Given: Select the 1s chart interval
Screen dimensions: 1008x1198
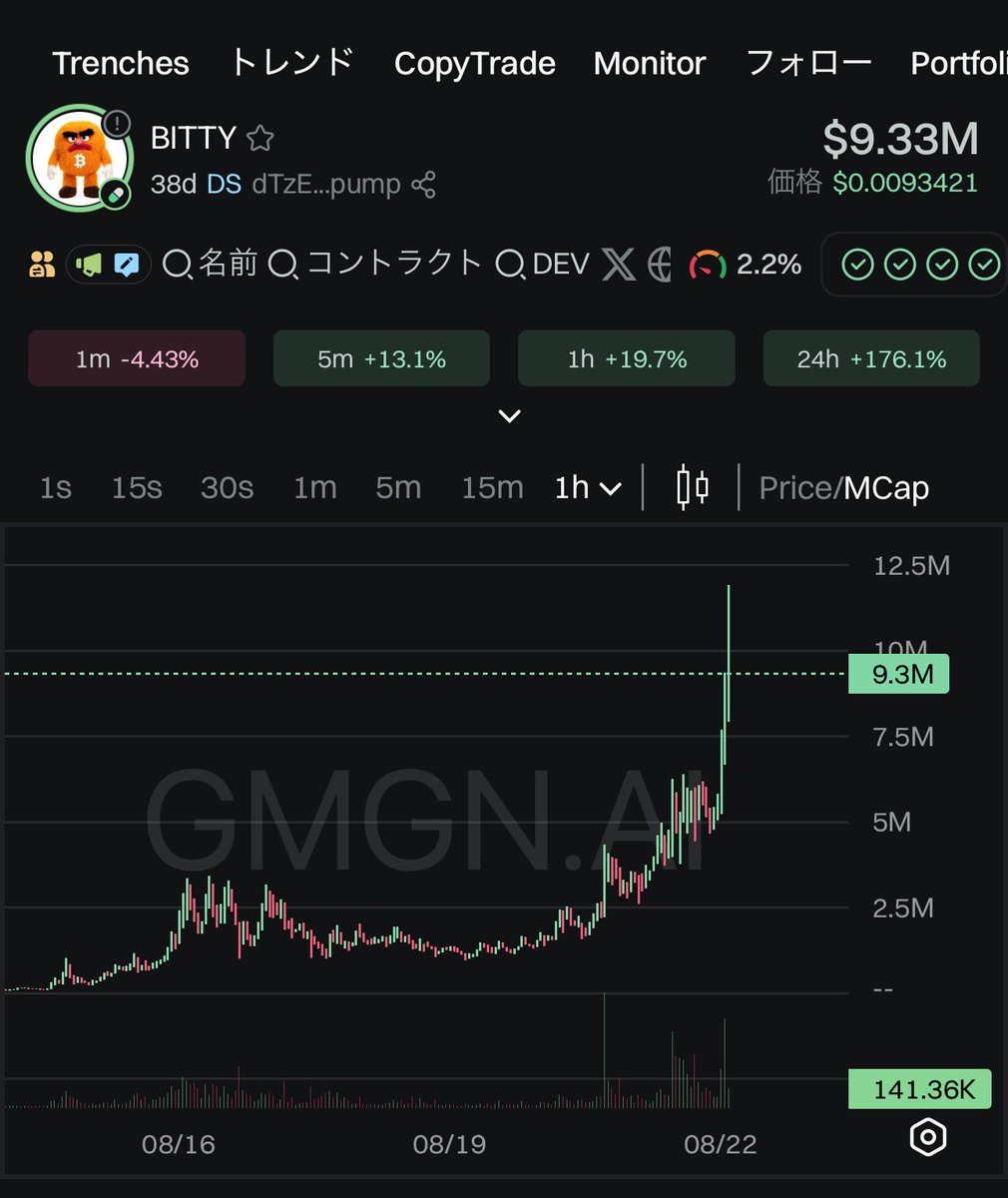Looking at the screenshot, I should point(56,487).
